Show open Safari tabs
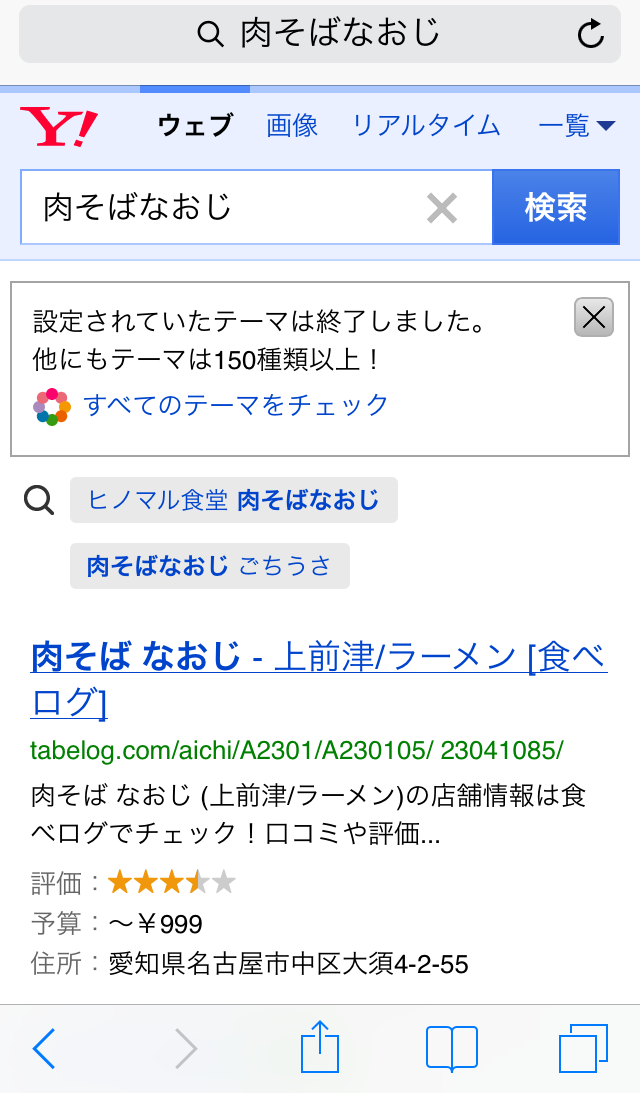Viewport: 640px width, 1093px height. pyautogui.click(x=583, y=1049)
